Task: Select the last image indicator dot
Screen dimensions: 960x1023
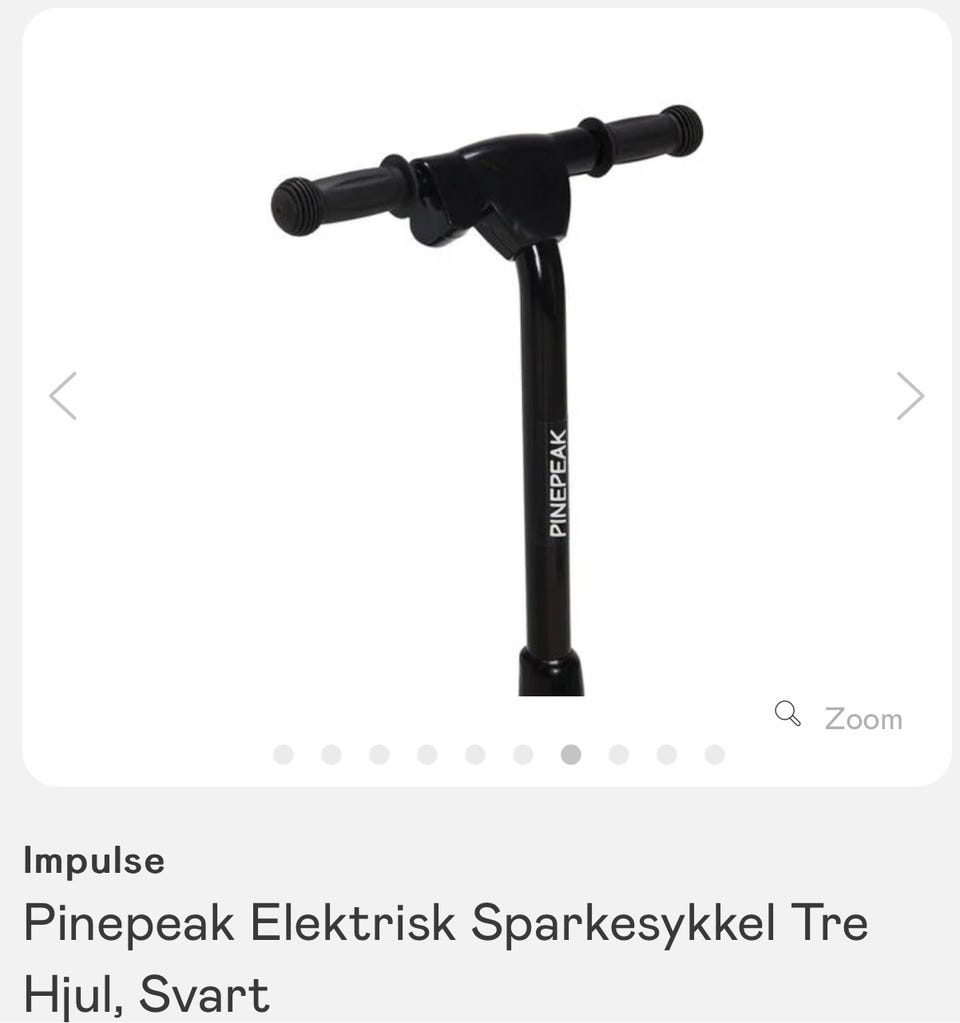Action: click(x=714, y=754)
